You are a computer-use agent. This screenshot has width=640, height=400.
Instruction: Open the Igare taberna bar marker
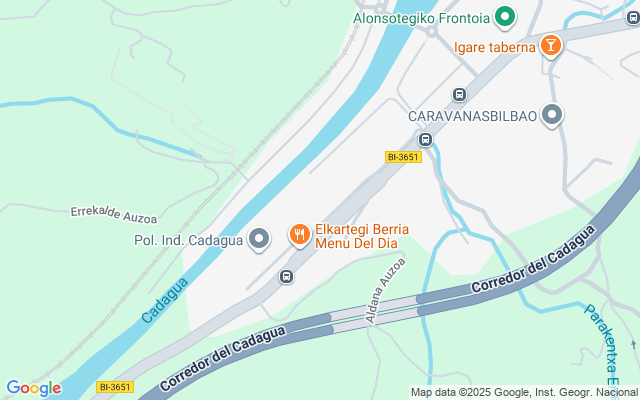tap(549, 46)
